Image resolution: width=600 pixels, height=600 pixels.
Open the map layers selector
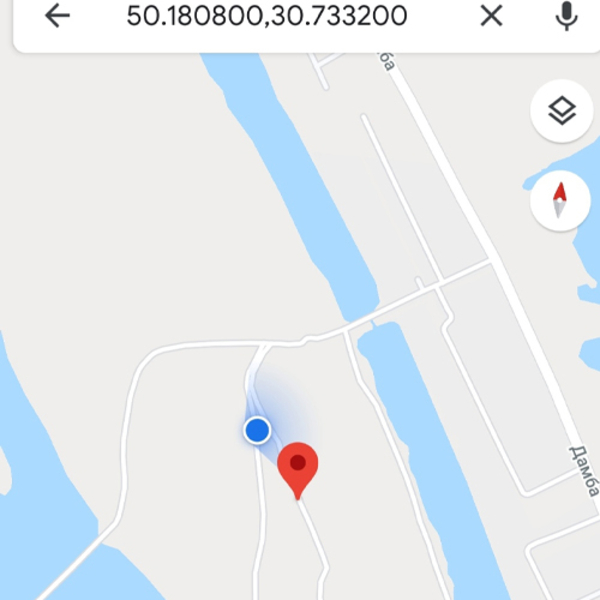(561, 110)
